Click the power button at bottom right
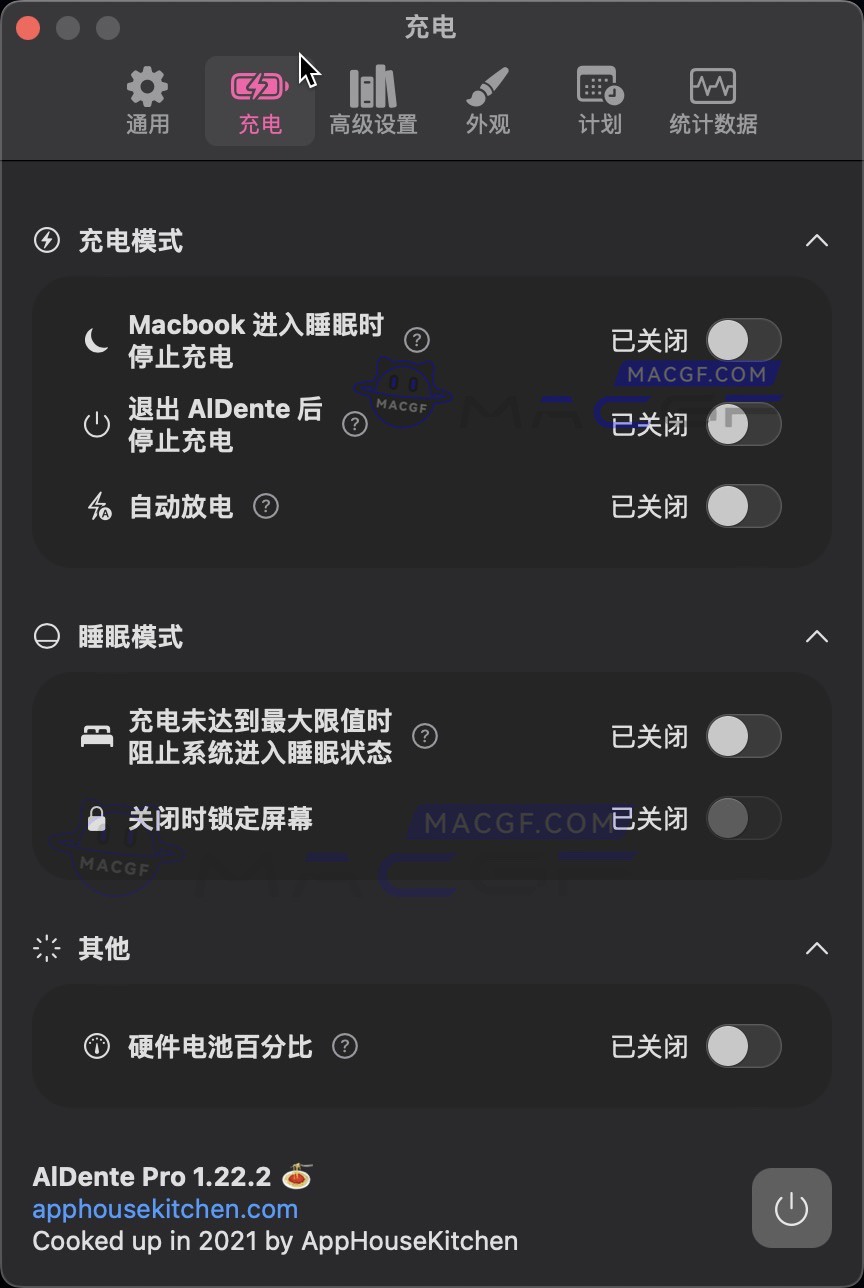The width and height of the screenshot is (864, 1288). point(791,1208)
